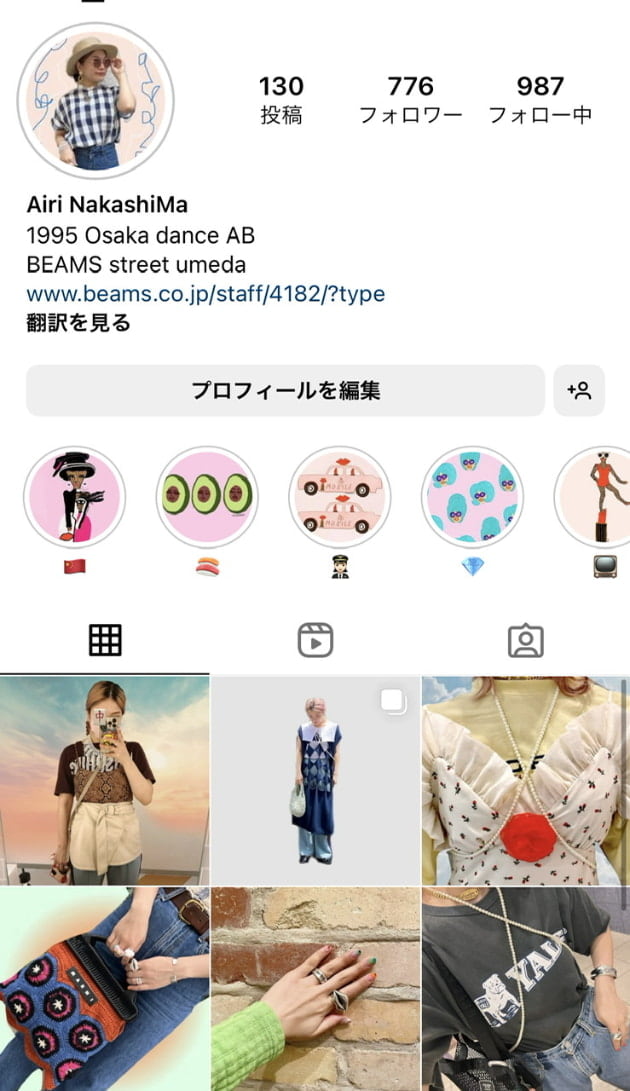Open the mirror selfie post with sunset sky
The width and height of the screenshot is (630, 1091).
104,780
